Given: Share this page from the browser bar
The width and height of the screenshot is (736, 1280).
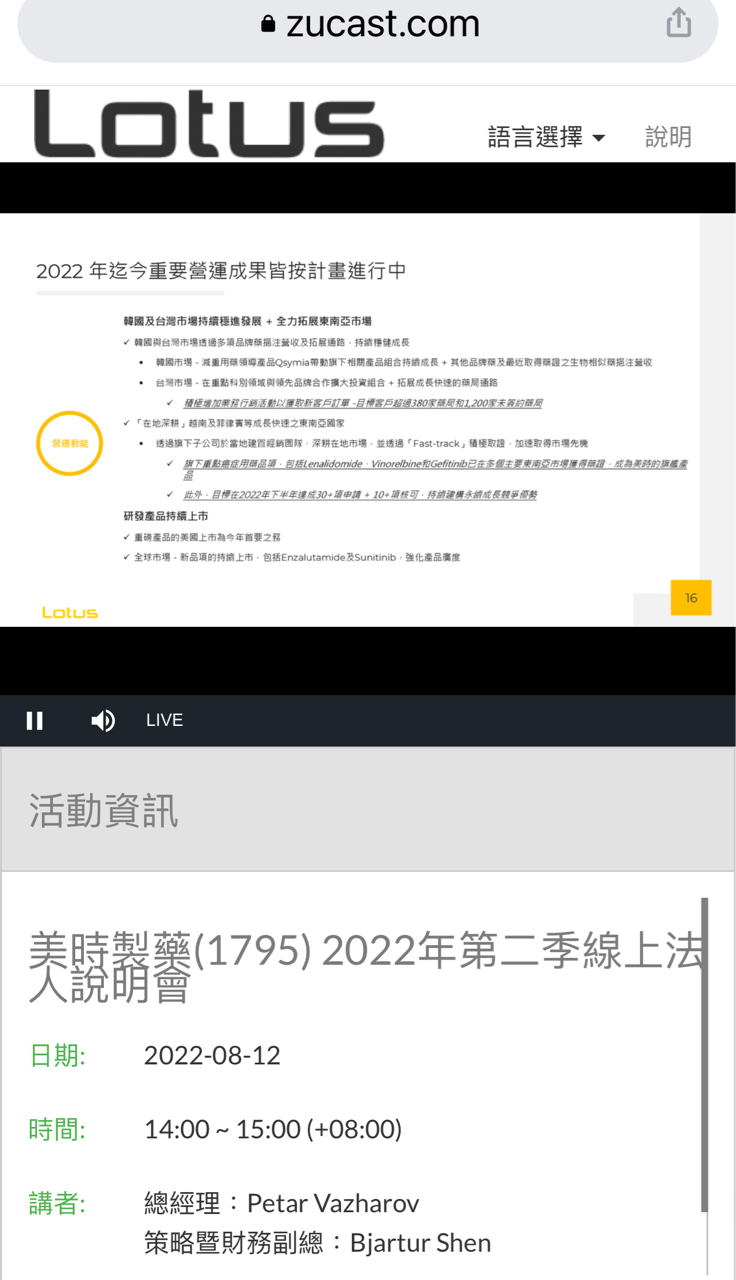Looking at the screenshot, I should (679, 23).
